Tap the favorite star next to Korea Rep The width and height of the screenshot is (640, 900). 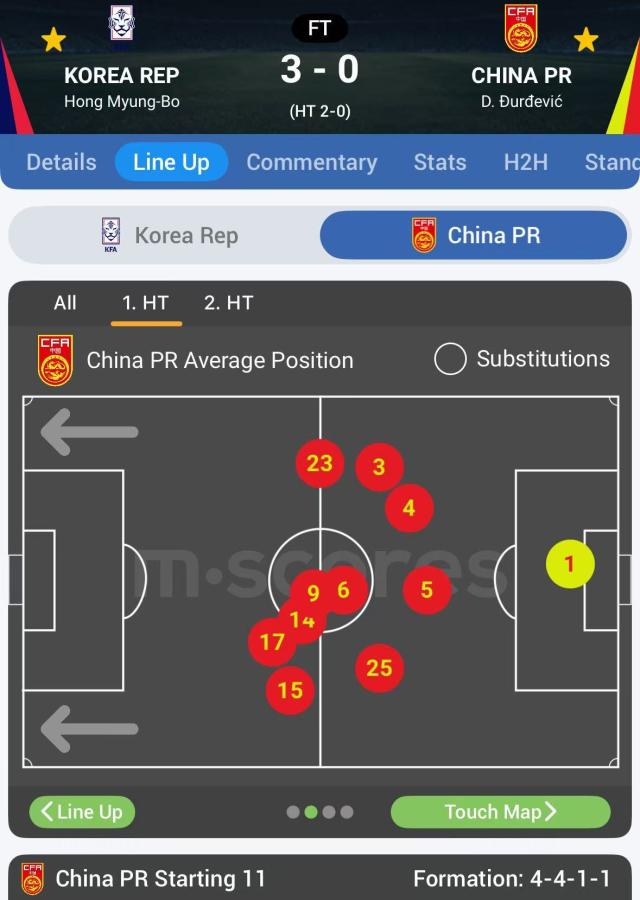coord(53,40)
